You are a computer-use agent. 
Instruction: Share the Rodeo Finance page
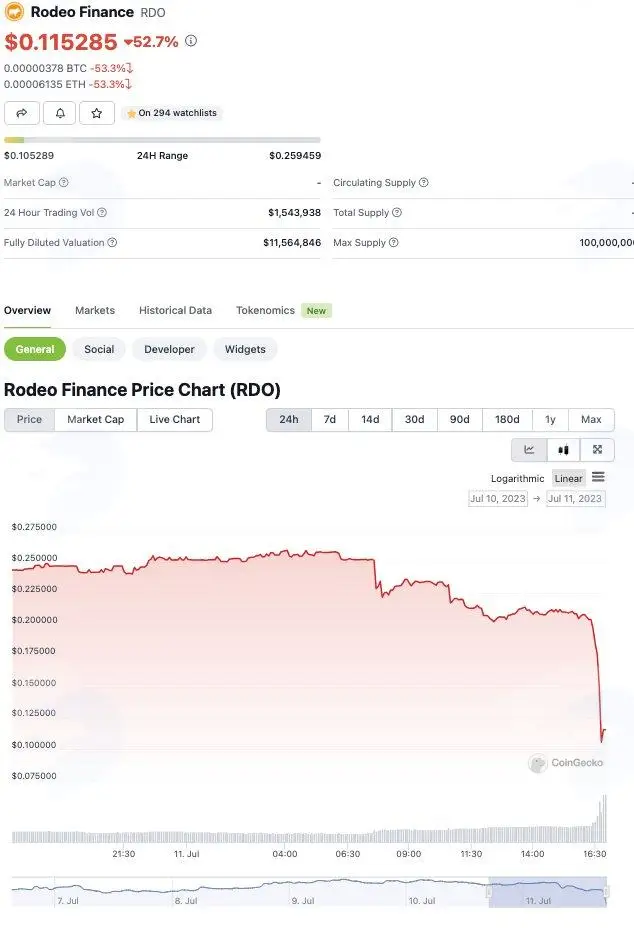point(22,113)
